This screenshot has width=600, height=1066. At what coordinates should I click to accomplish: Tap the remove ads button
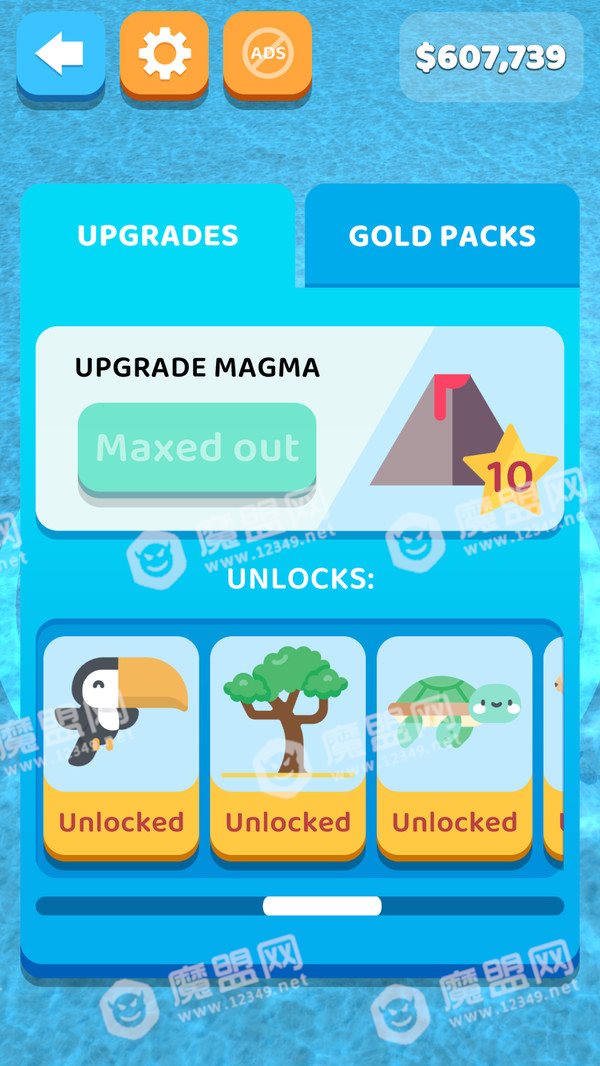tap(268, 54)
